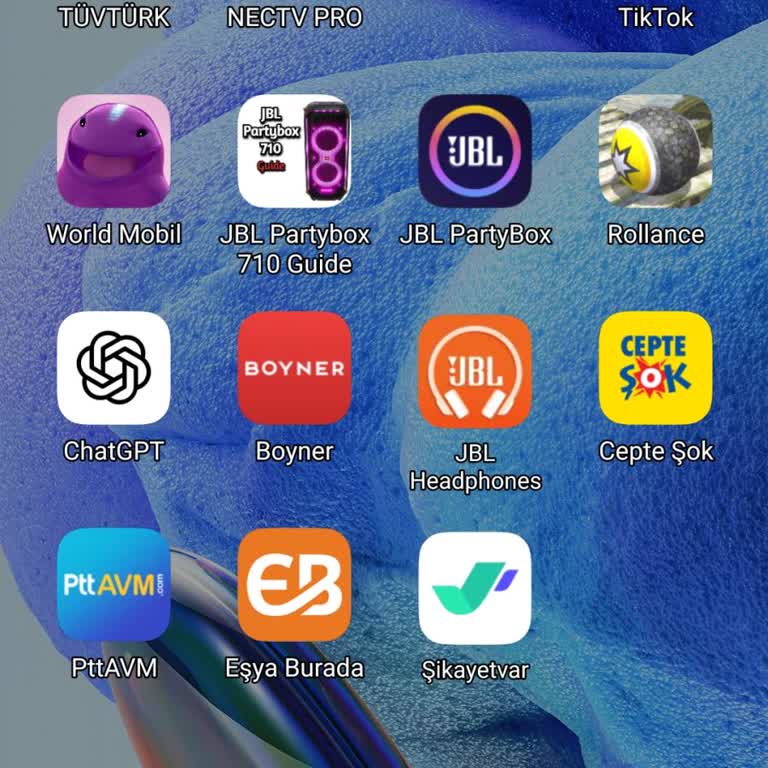The width and height of the screenshot is (768, 768).
Task: Launch the PttAVM app
Action: coord(114,585)
